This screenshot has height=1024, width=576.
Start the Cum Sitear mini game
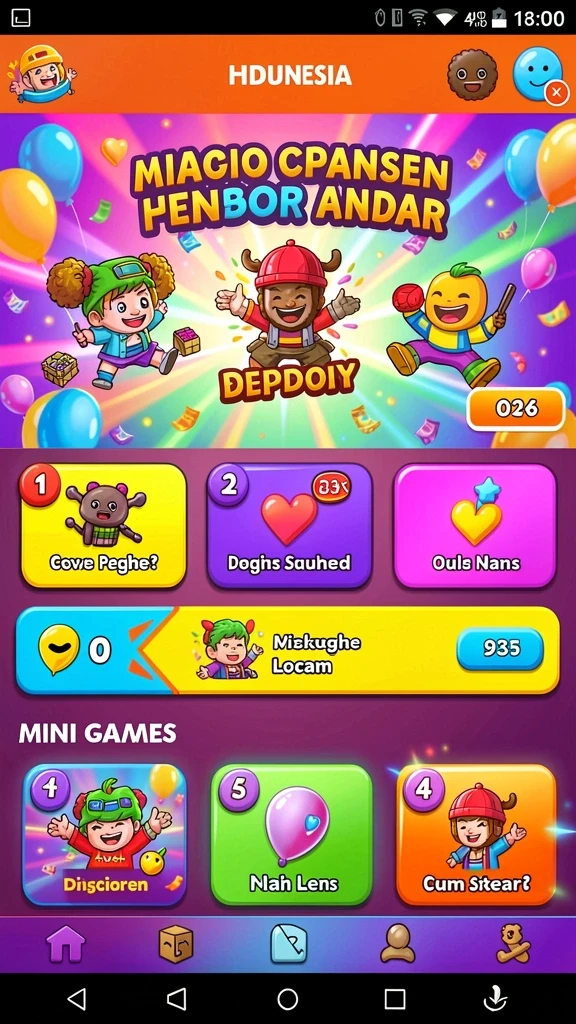click(476, 835)
